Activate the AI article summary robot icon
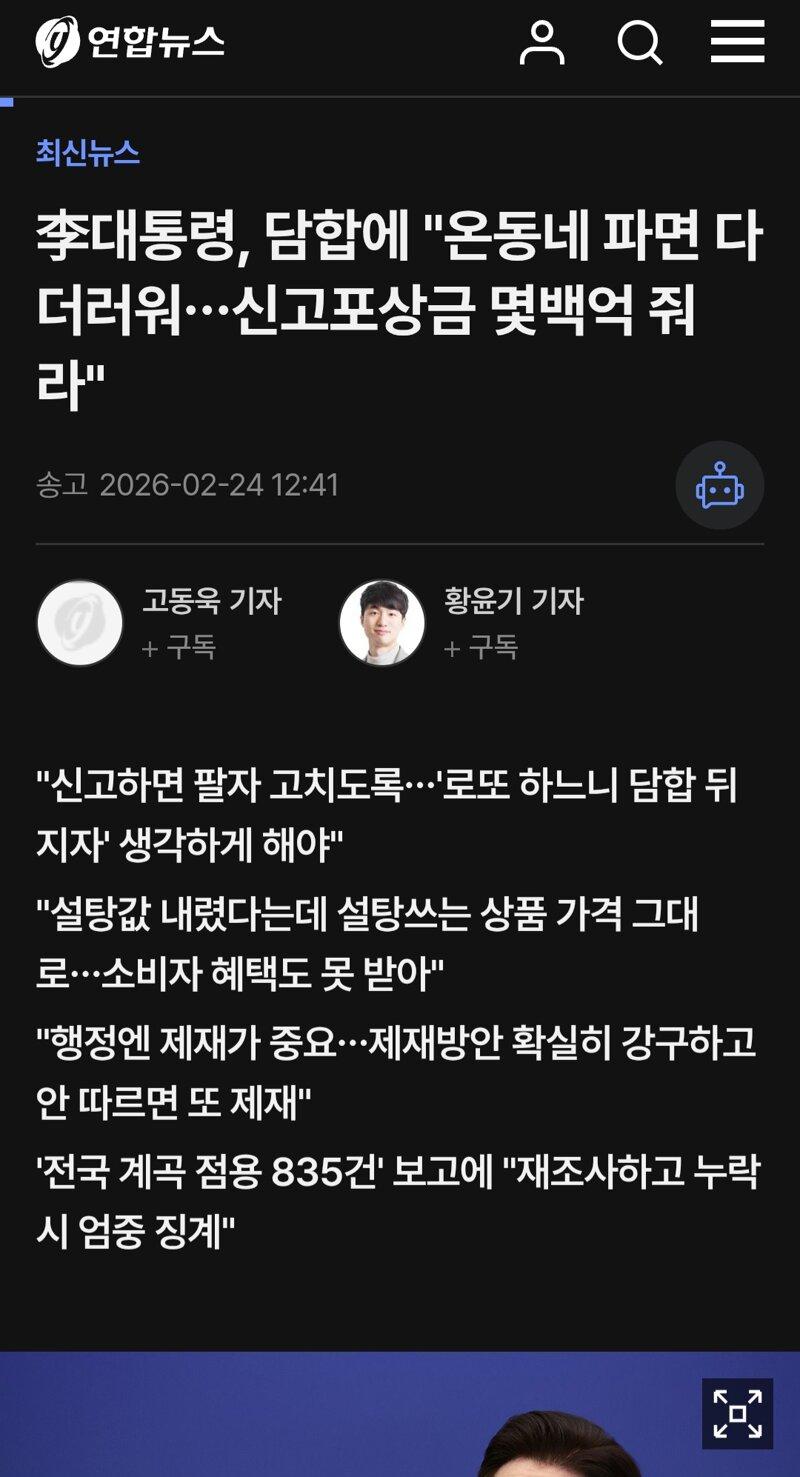The height and width of the screenshot is (1477, 800). coord(719,485)
